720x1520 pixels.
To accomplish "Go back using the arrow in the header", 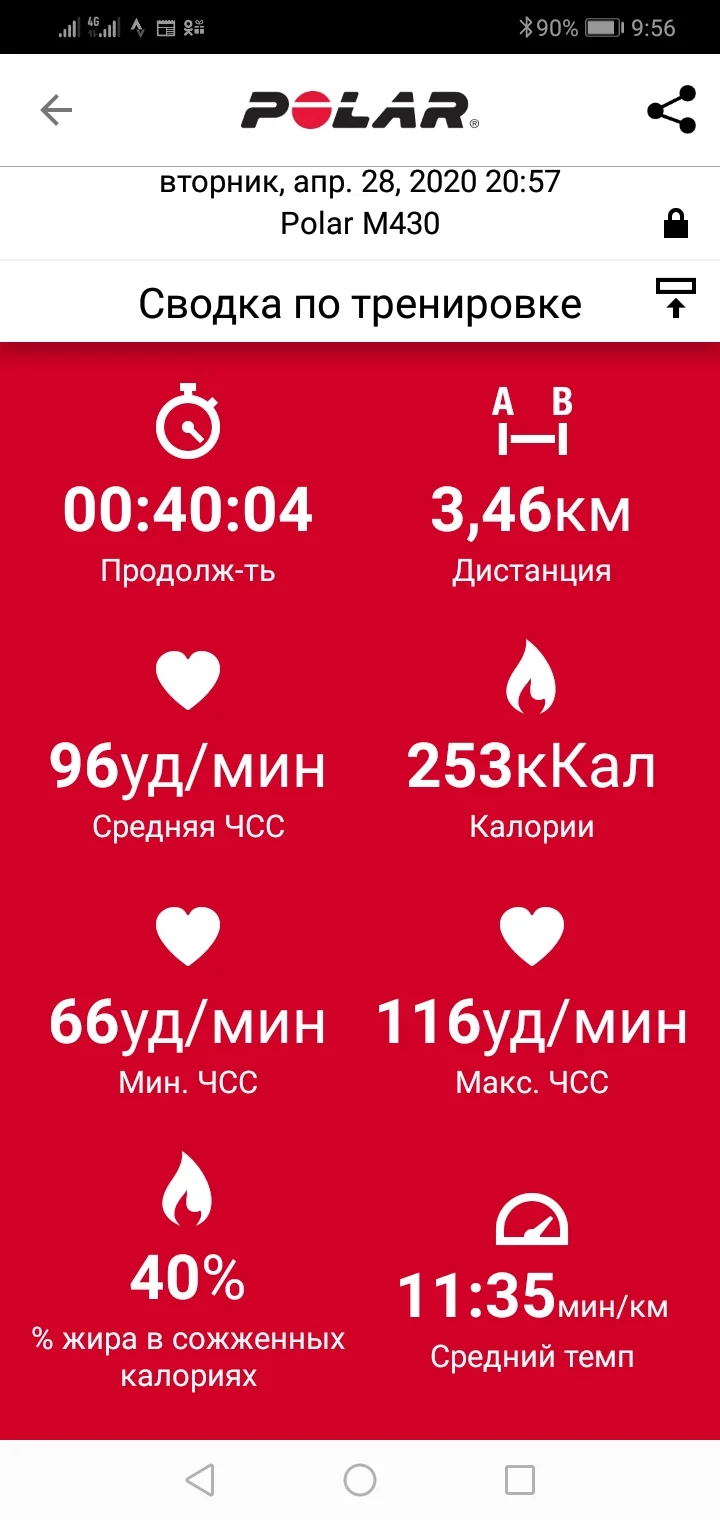I will 56,110.
